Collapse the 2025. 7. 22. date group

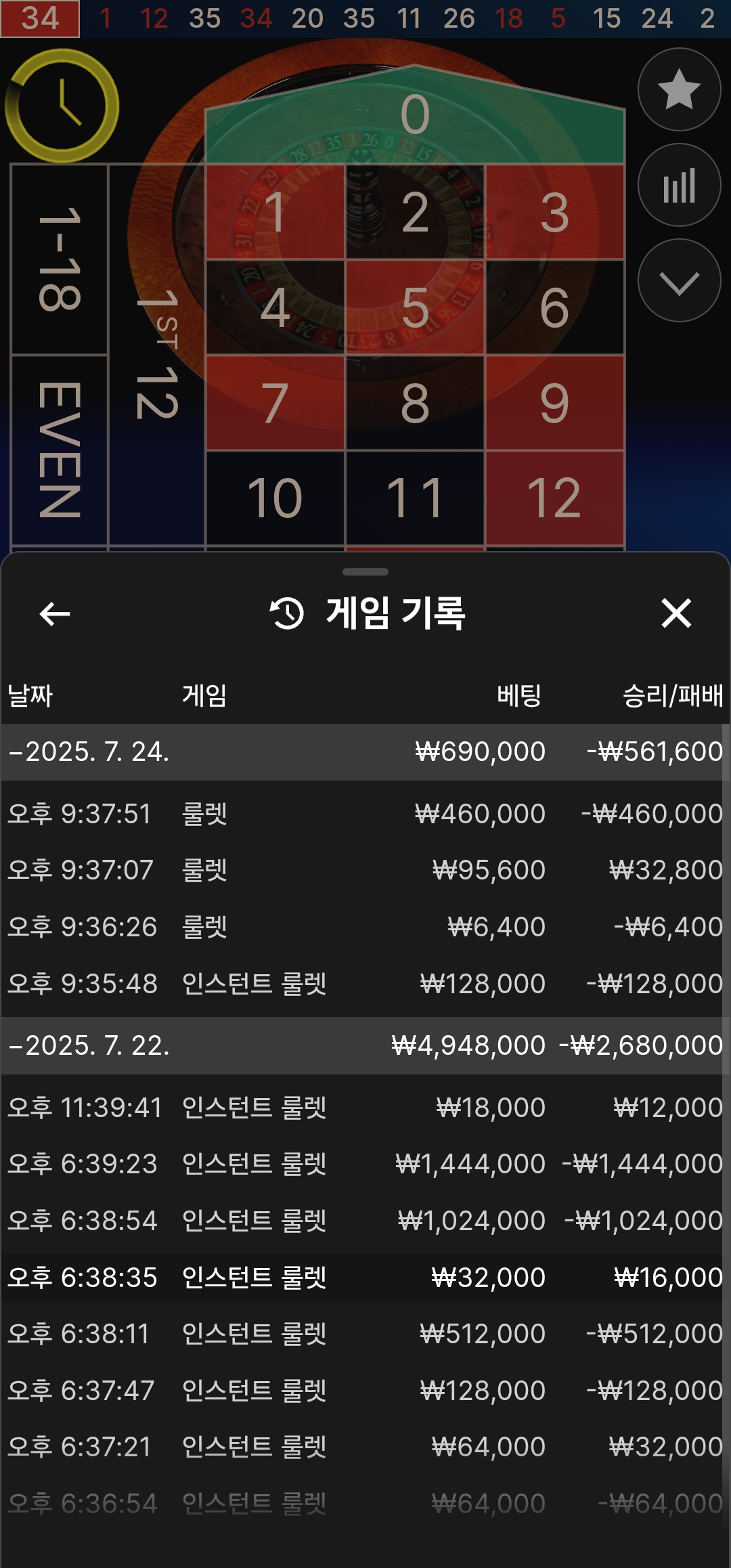(88, 1046)
